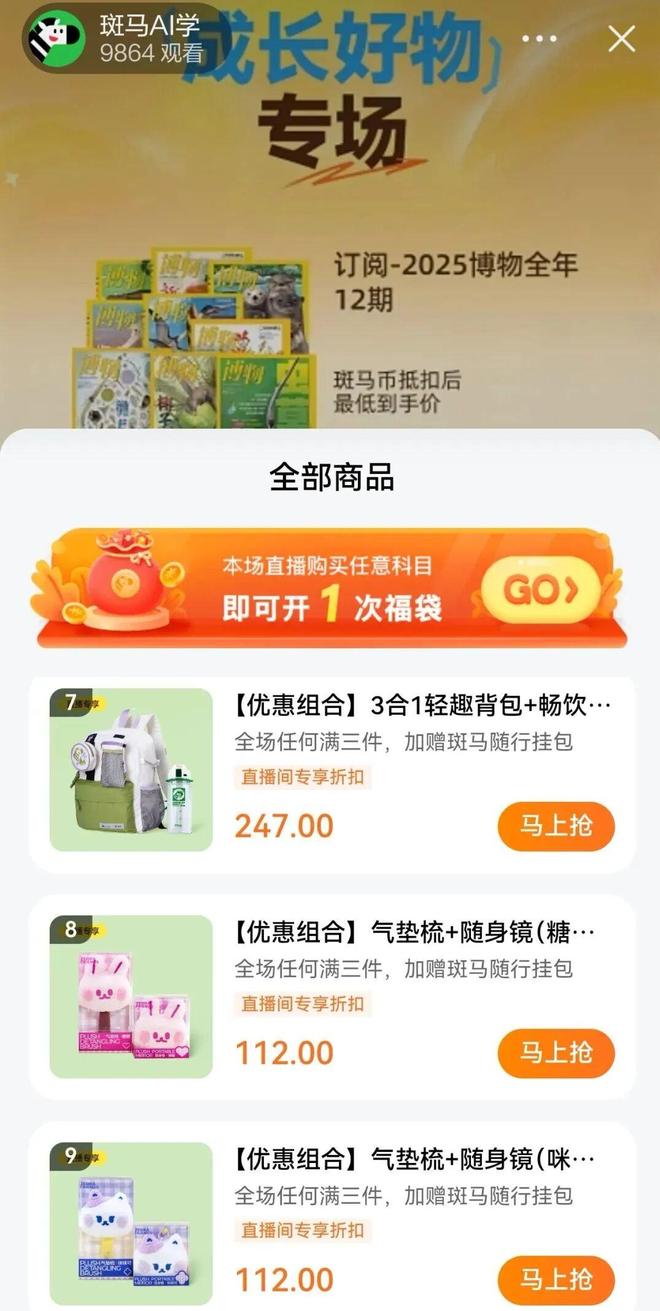View product 8 pink comb set image
The width and height of the screenshot is (660, 1311).
(x=132, y=996)
